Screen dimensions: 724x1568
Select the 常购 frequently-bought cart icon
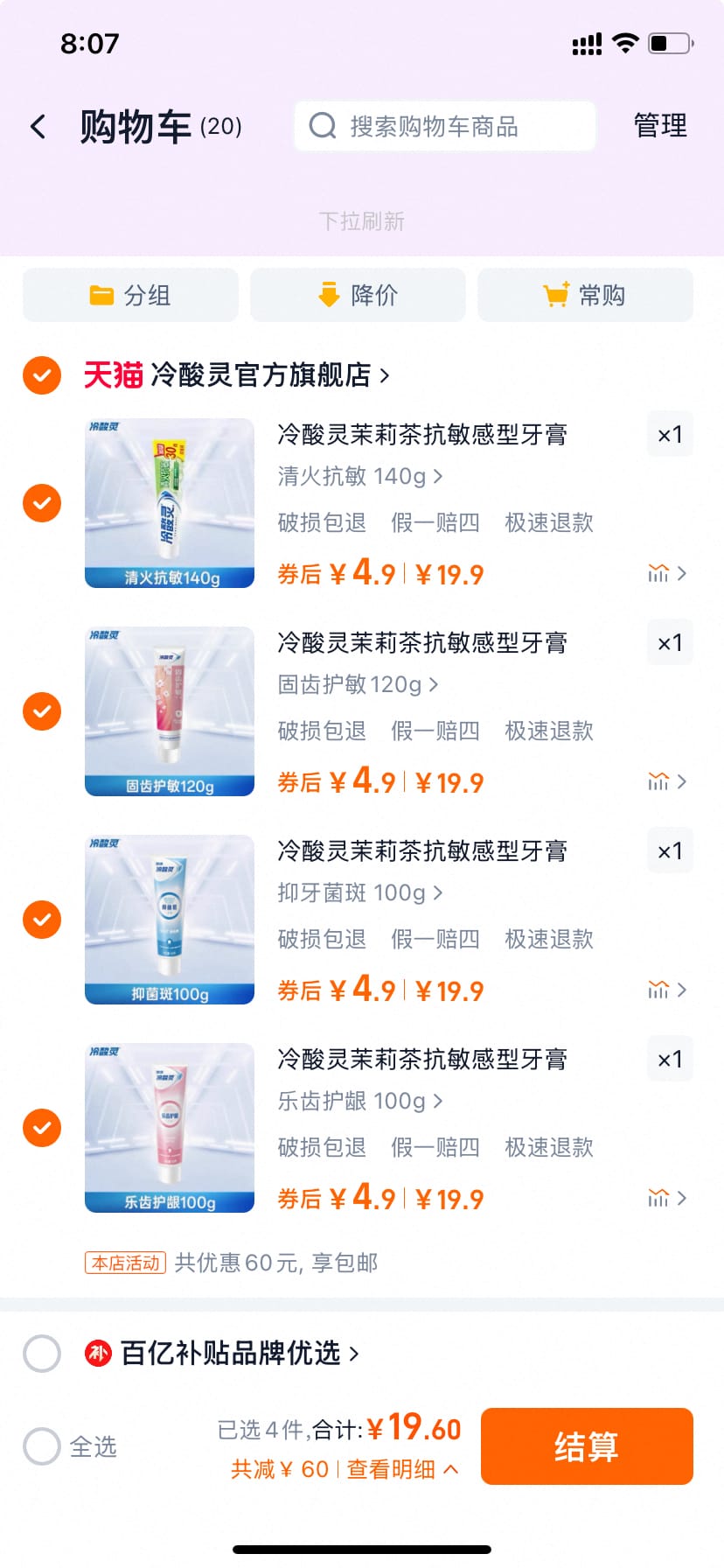pos(555,295)
